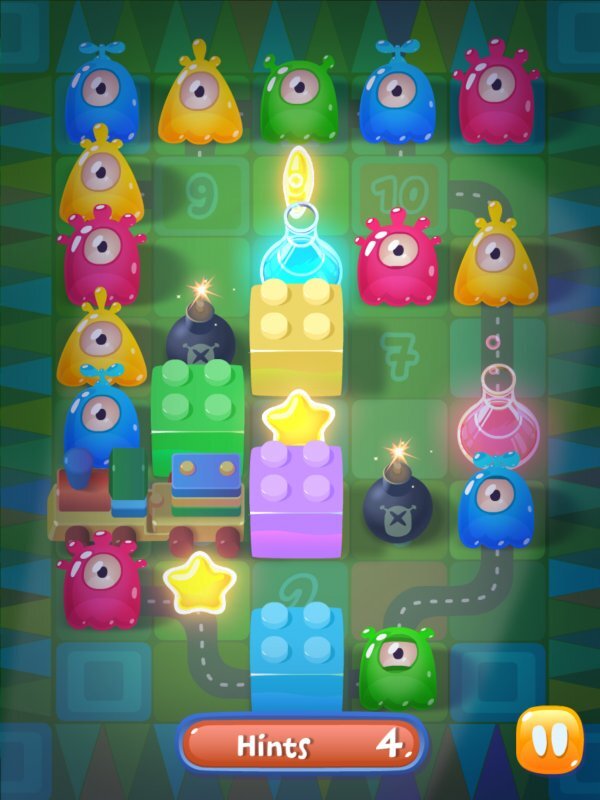
Task: Use a hint from the Hints button
Action: [x=301, y=745]
